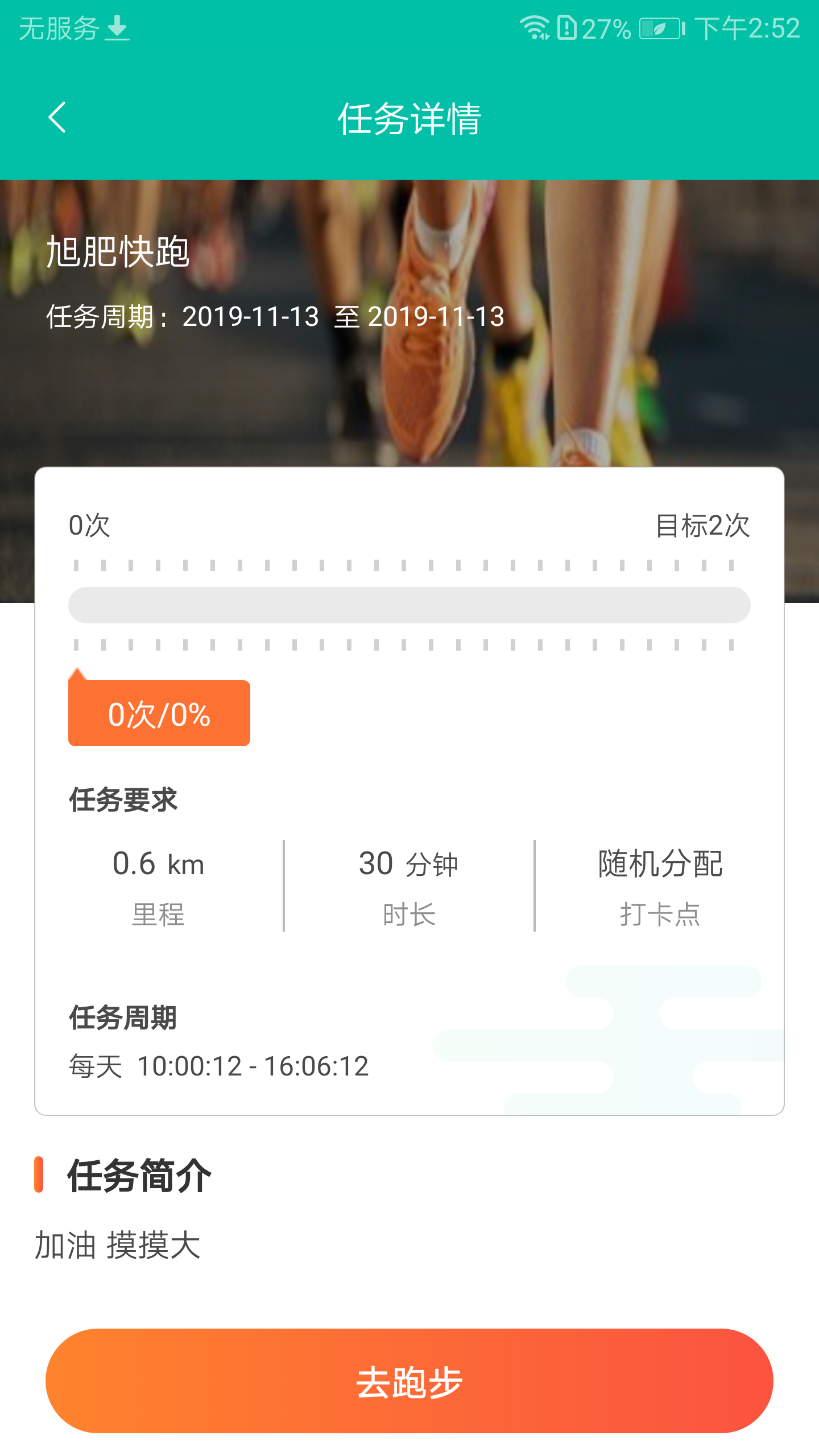Open the 任务详情 title bar

tap(409, 118)
